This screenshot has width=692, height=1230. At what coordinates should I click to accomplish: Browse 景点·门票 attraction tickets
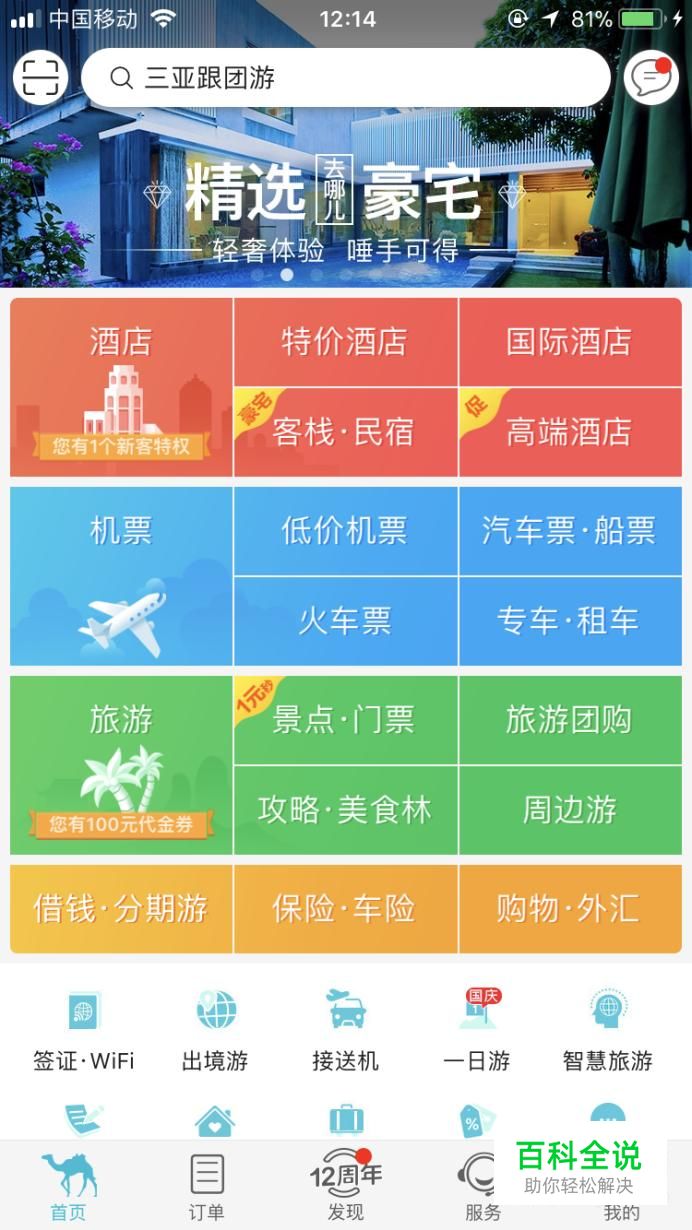(345, 720)
